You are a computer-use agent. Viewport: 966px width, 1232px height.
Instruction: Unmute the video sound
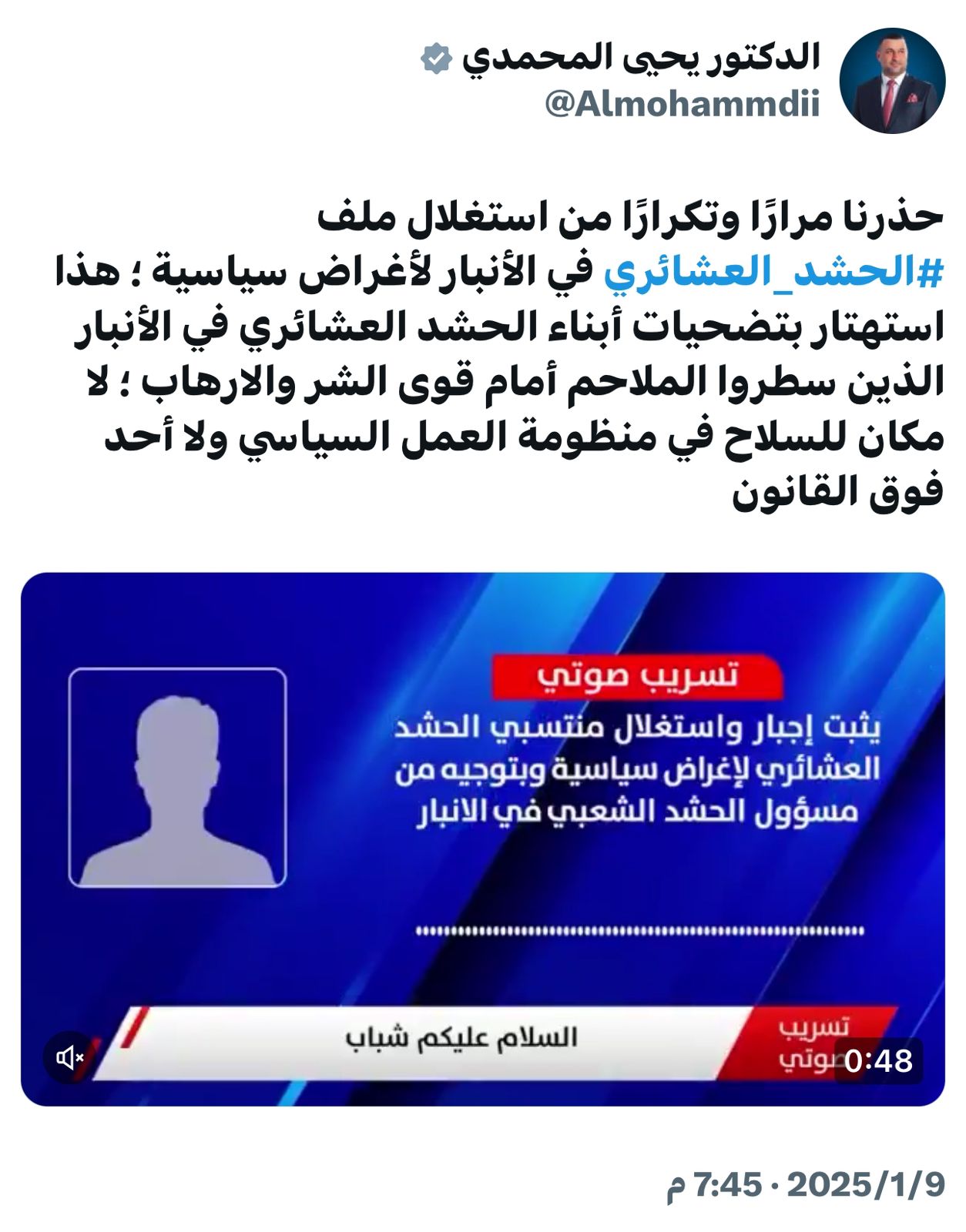[70, 1057]
